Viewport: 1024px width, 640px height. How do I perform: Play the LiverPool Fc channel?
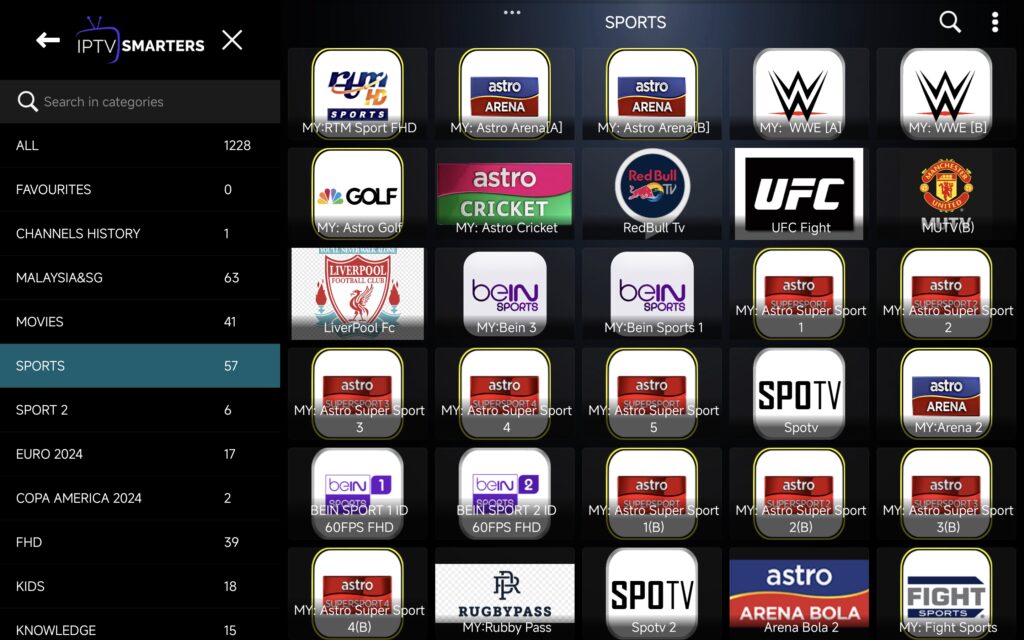click(358, 294)
